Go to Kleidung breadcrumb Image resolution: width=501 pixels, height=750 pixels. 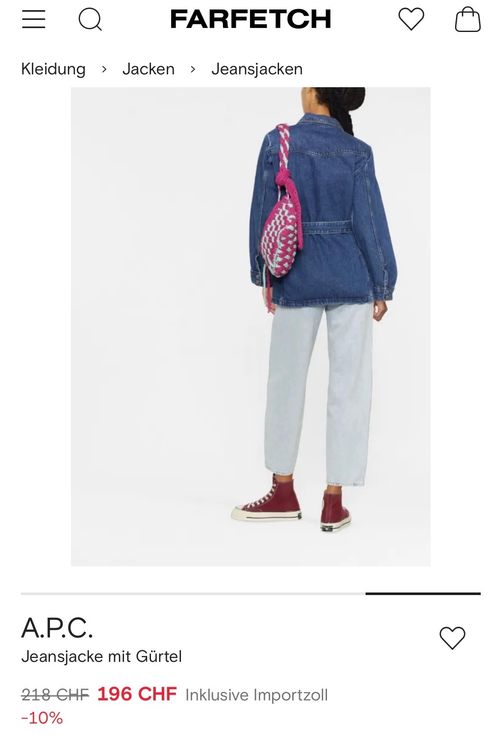pyautogui.click(x=53, y=69)
